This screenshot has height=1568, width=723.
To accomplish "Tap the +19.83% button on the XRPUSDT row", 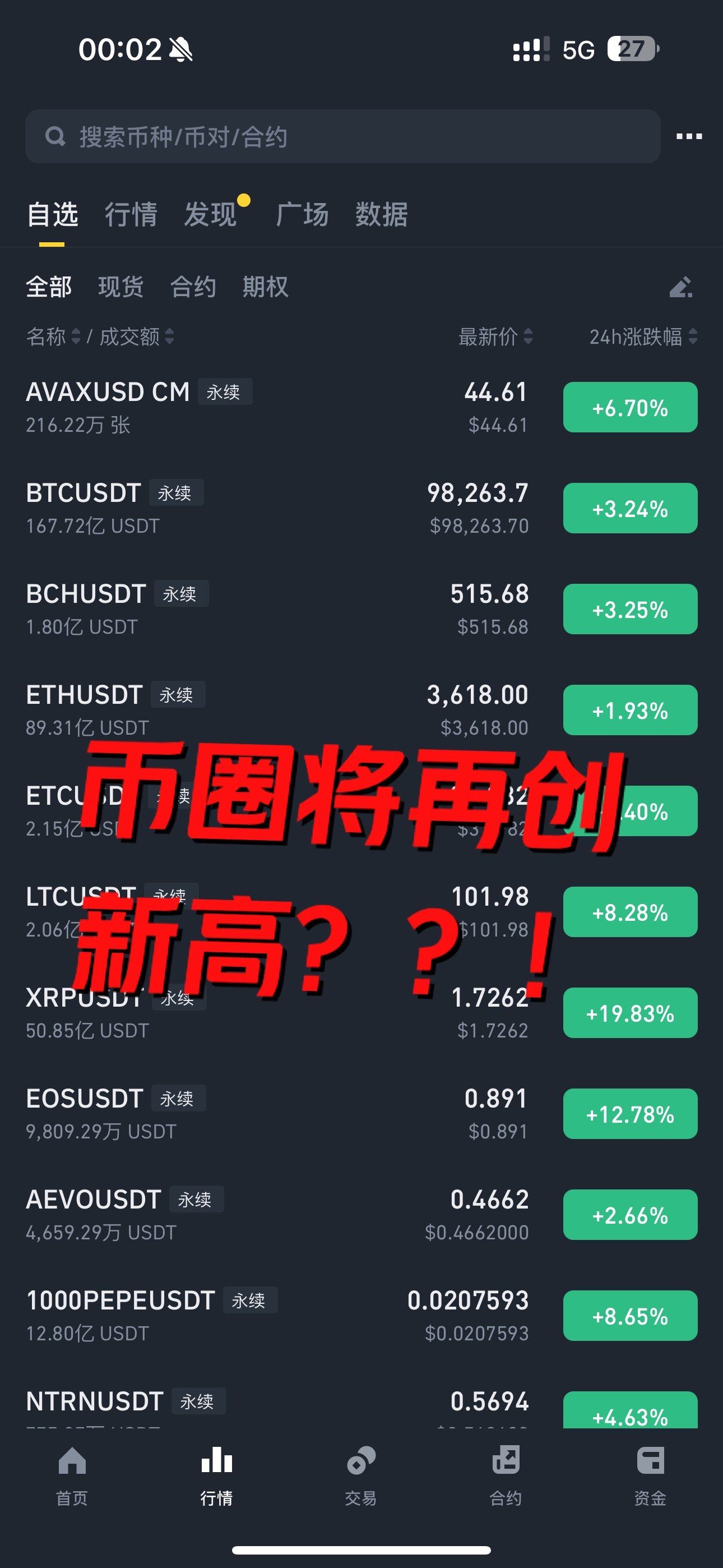I will 629,1013.
